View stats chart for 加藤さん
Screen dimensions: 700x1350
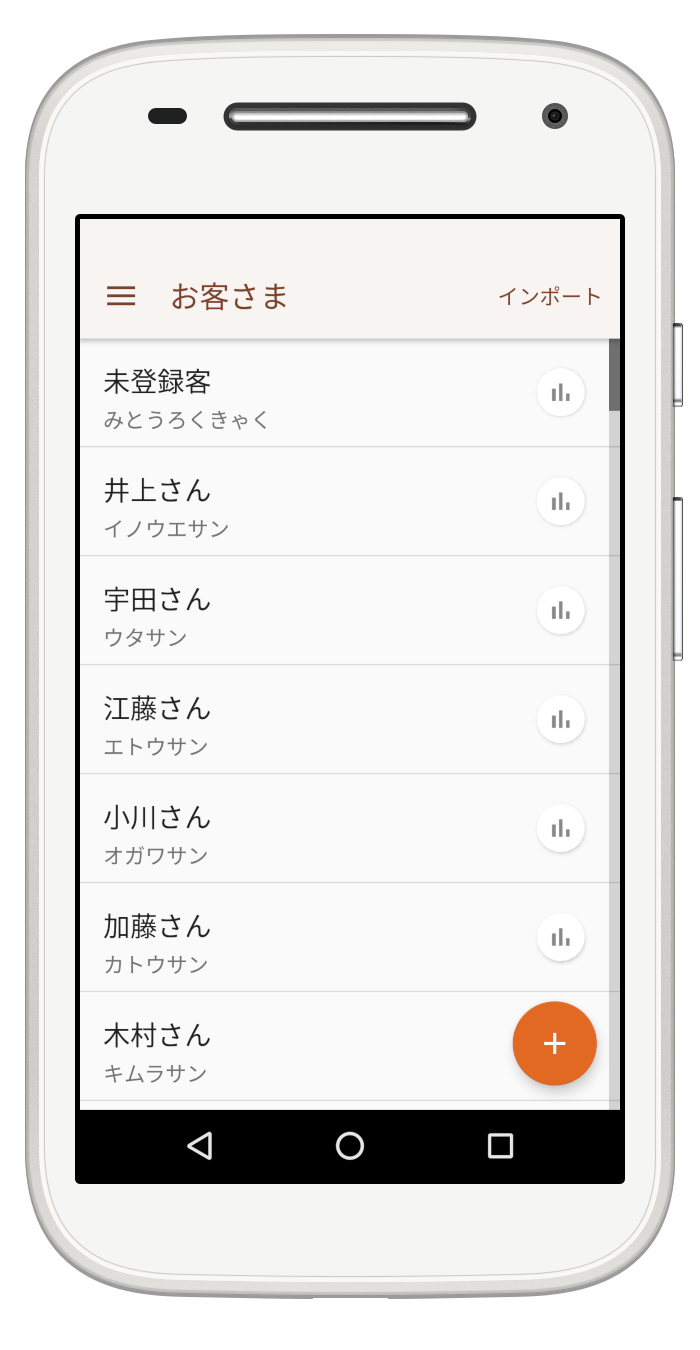[x=561, y=937]
